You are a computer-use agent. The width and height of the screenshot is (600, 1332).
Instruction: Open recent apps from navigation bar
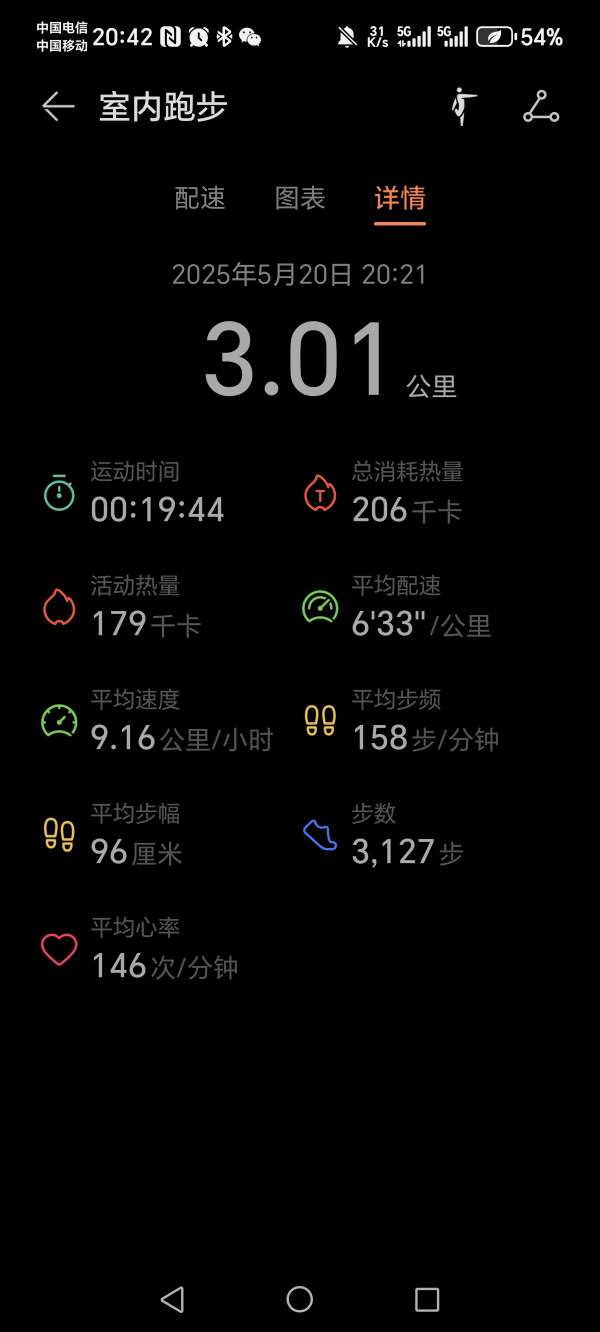(427, 1299)
